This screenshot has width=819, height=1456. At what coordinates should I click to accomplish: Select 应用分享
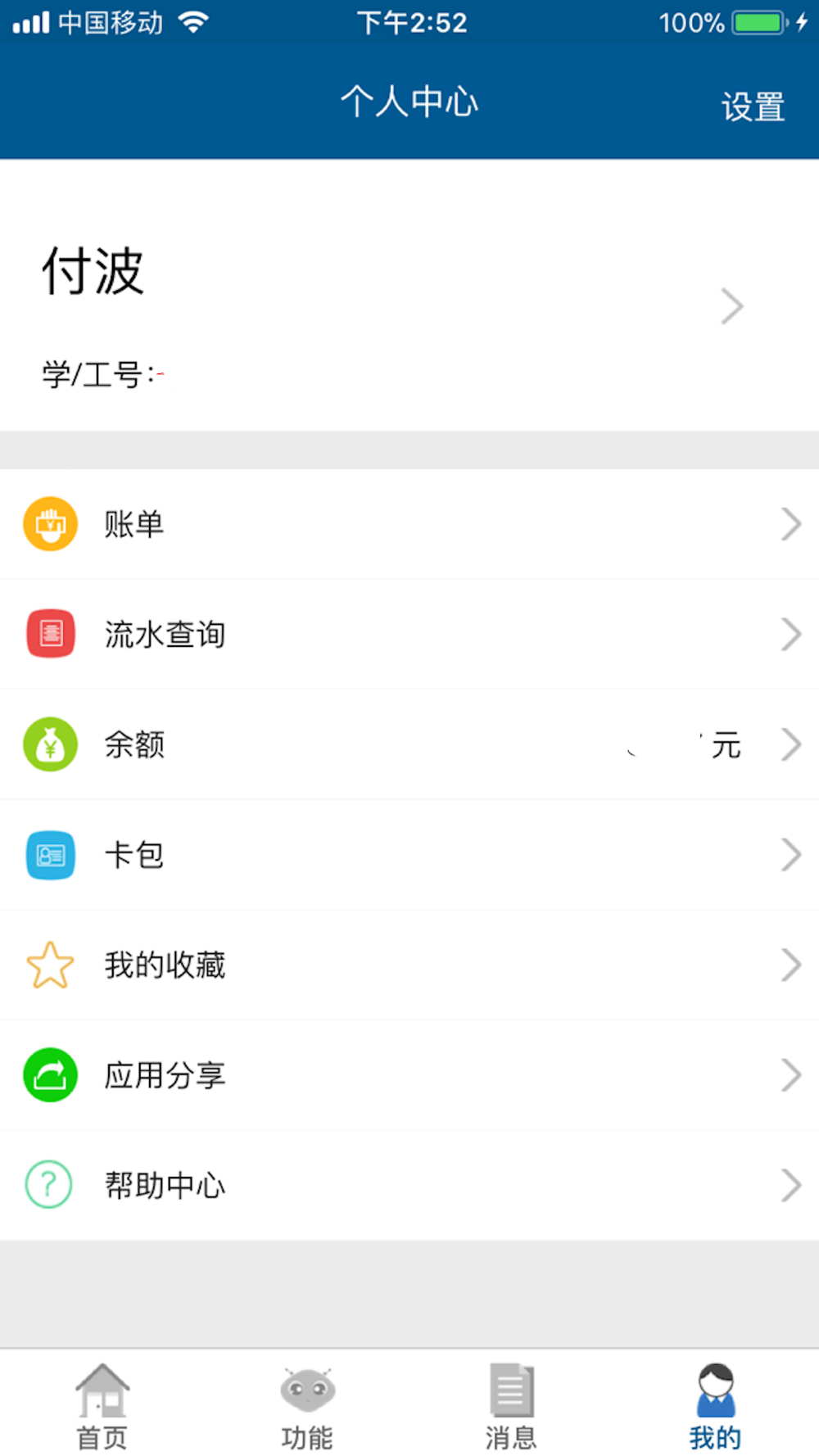[x=409, y=1075]
